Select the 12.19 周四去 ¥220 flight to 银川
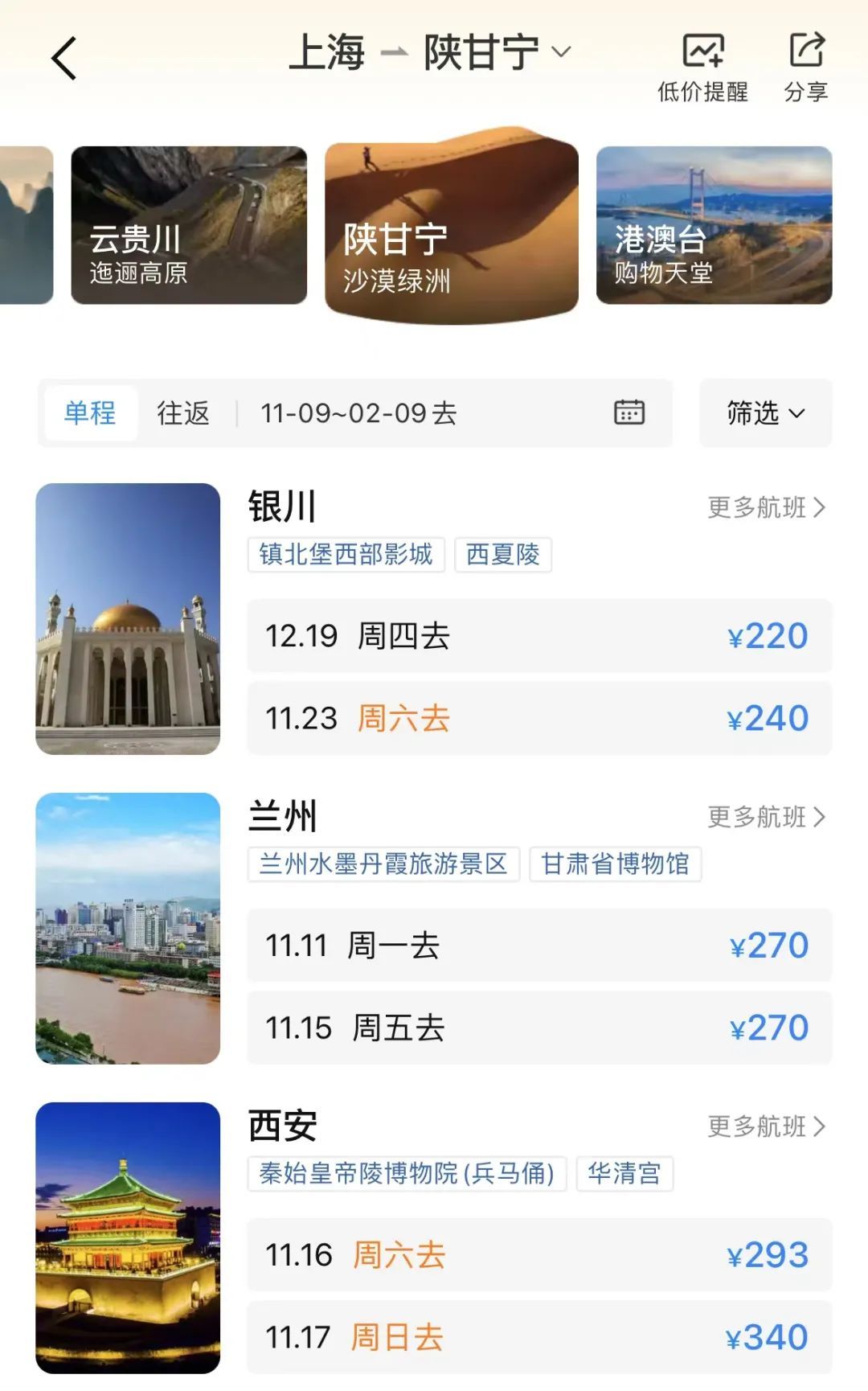Image resolution: width=868 pixels, height=1391 pixels. tap(538, 636)
